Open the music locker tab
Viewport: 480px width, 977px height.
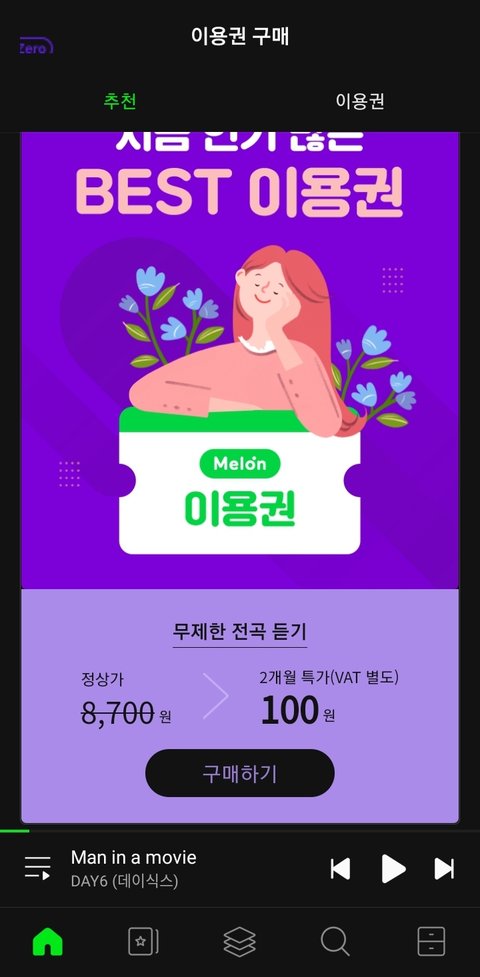[x=431, y=941]
